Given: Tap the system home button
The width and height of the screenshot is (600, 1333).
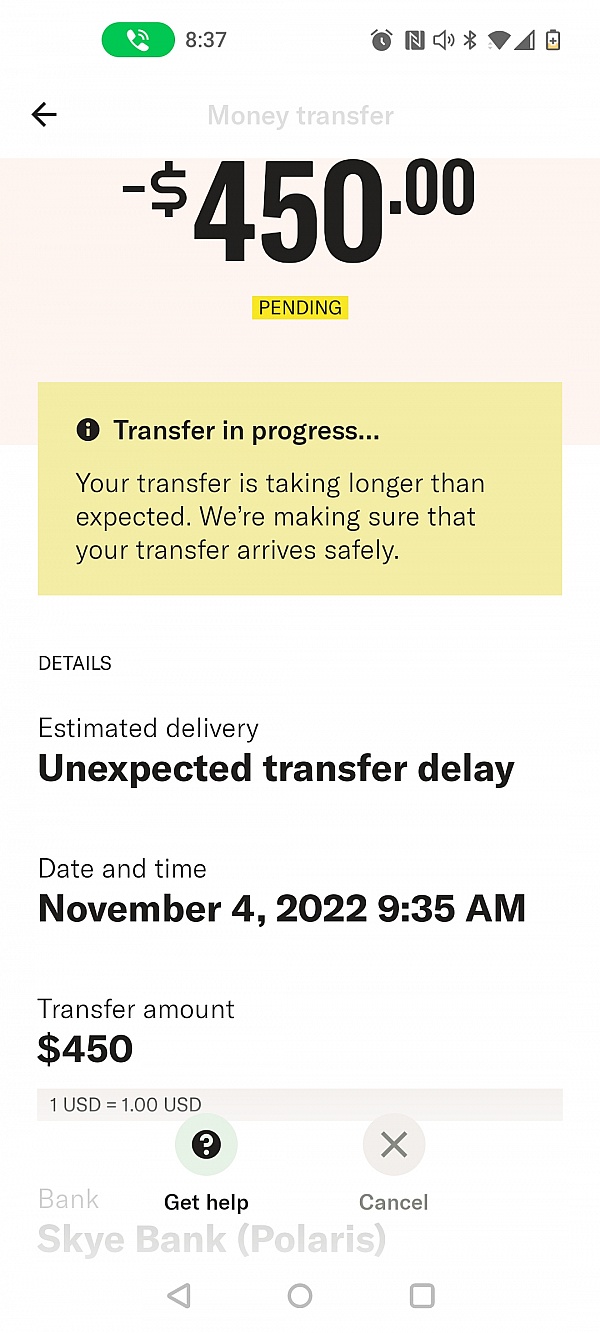Looking at the screenshot, I should point(300,1296).
